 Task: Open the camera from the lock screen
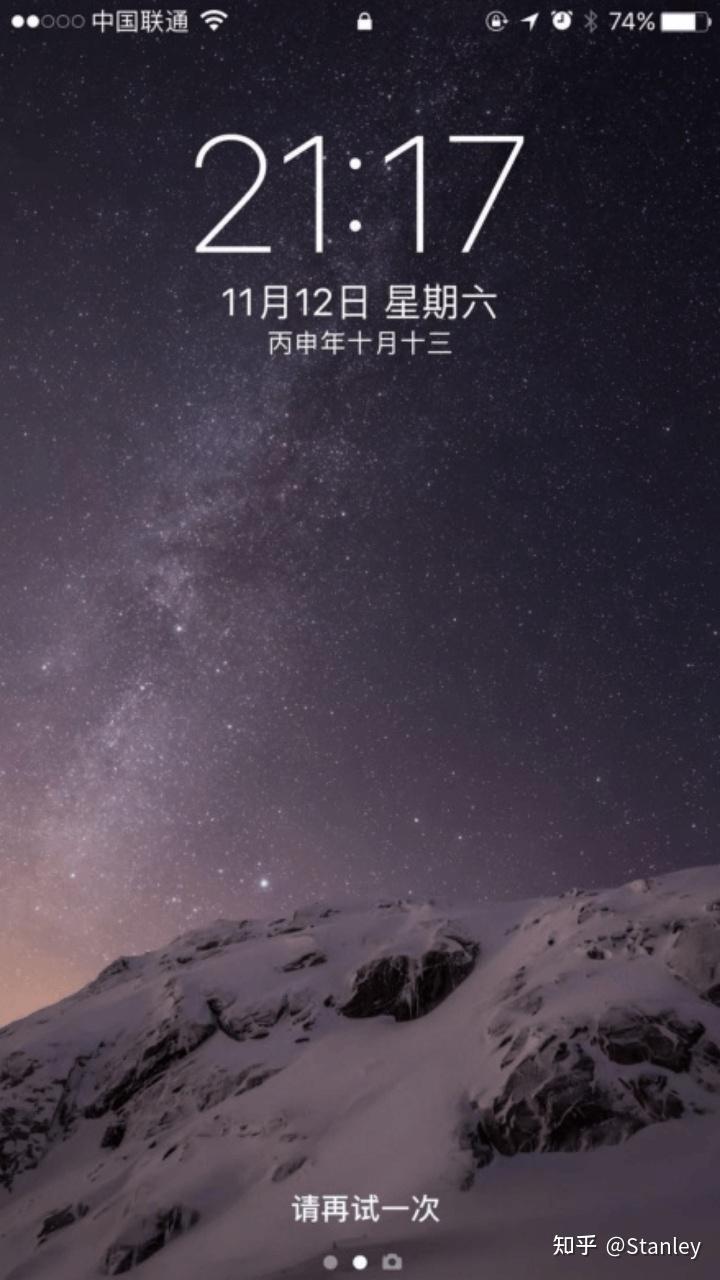tap(393, 1262)
